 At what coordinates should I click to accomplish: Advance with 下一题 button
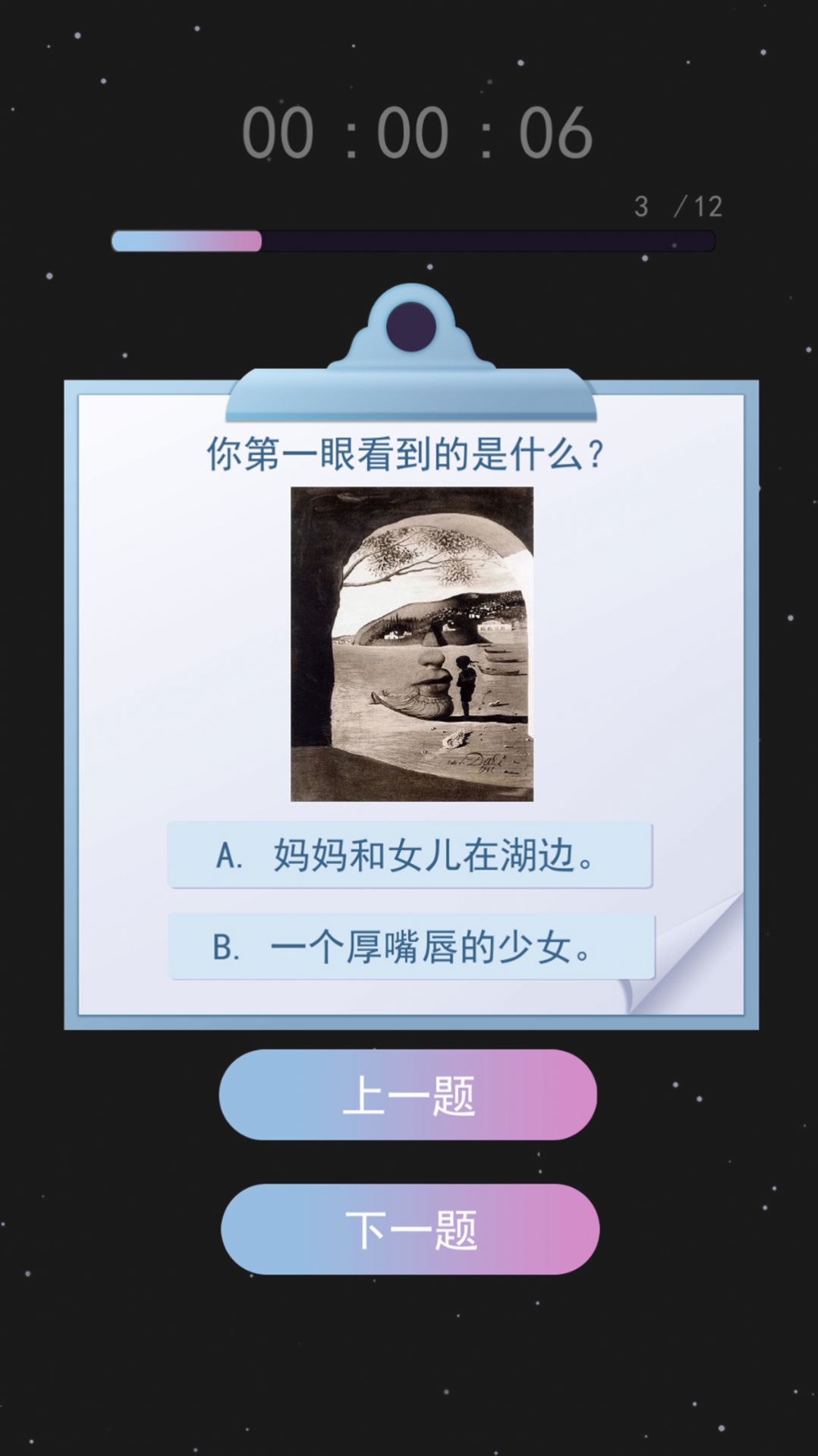(x=410, y=1229)
